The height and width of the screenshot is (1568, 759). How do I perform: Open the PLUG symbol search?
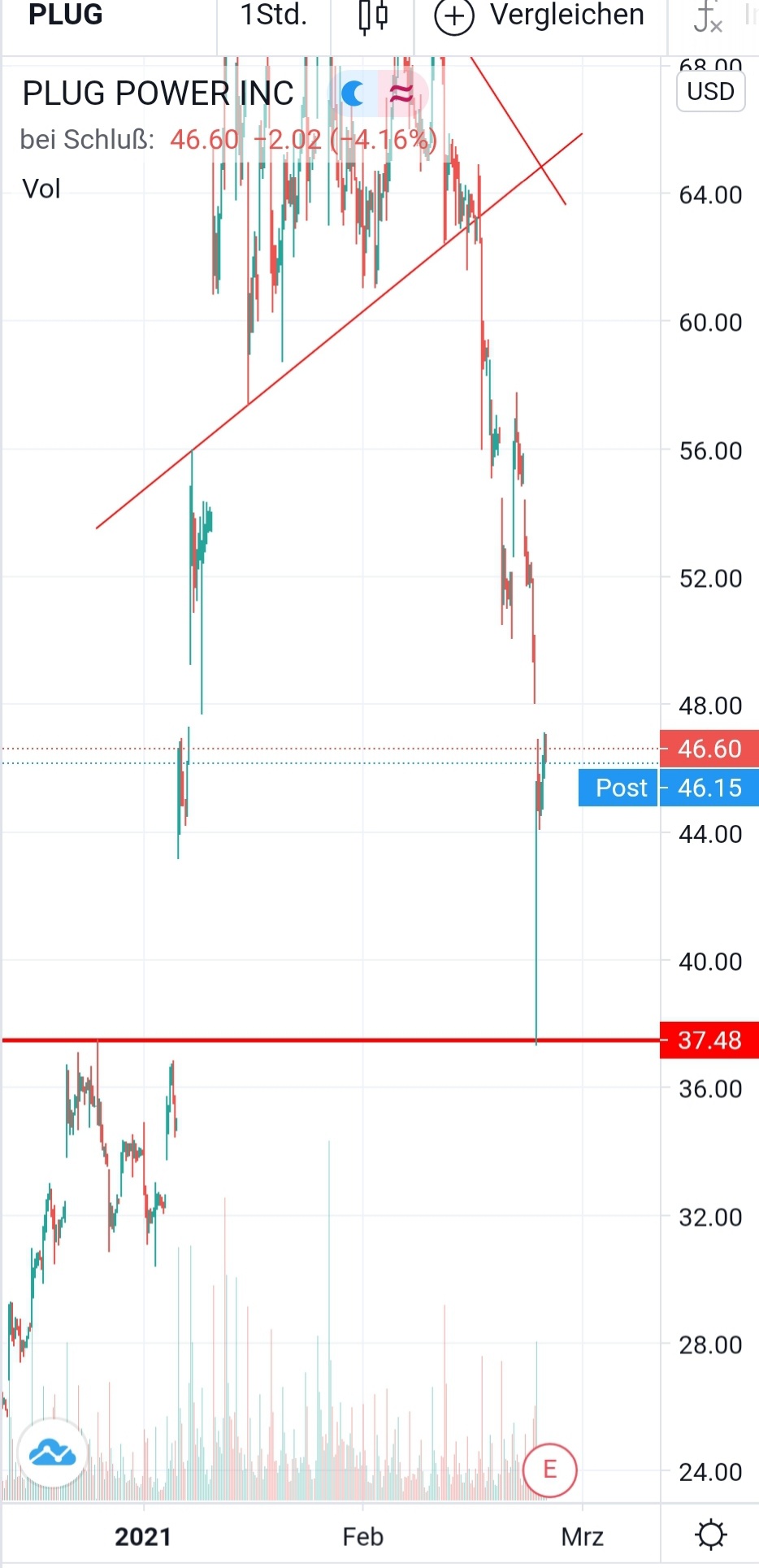click(66, 15)
